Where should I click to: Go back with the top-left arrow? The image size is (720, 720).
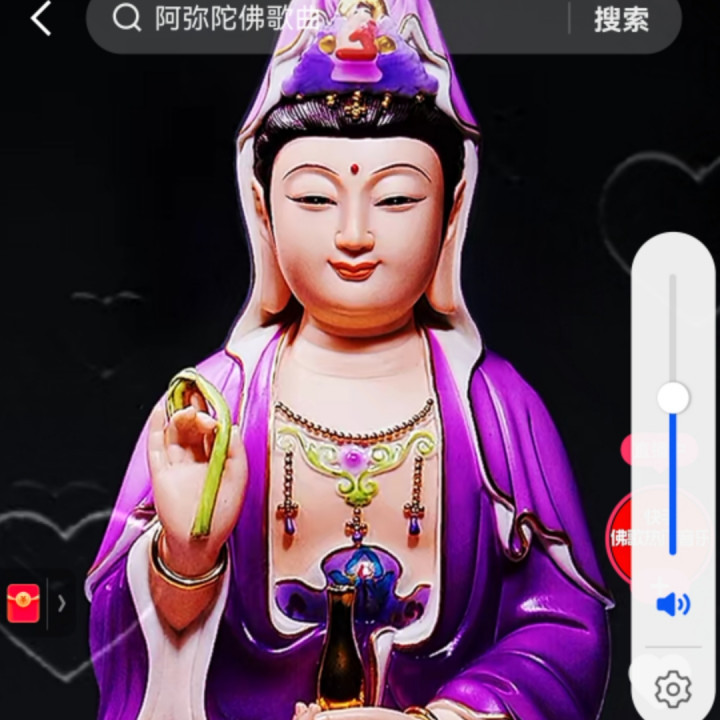point(41,19)
